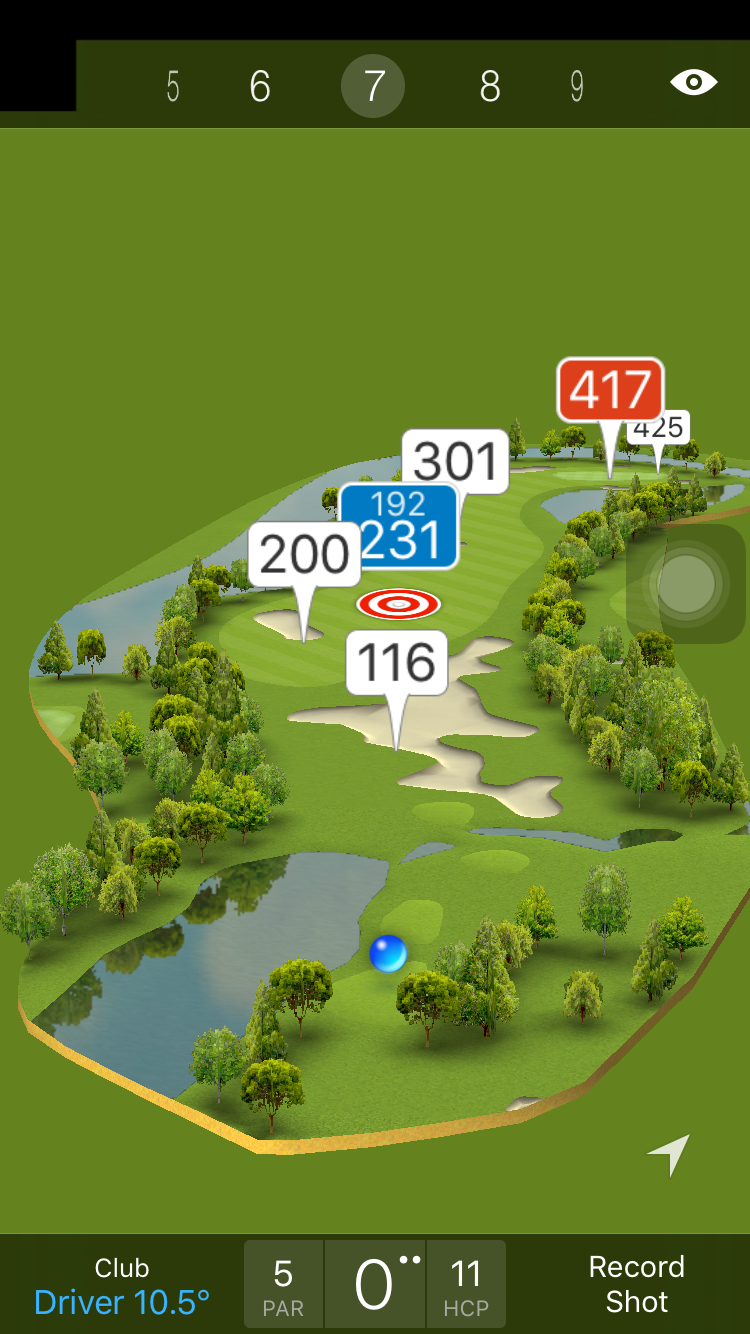
Task: Tap the currently selected hole 7
Action: [x=373, y=87]
